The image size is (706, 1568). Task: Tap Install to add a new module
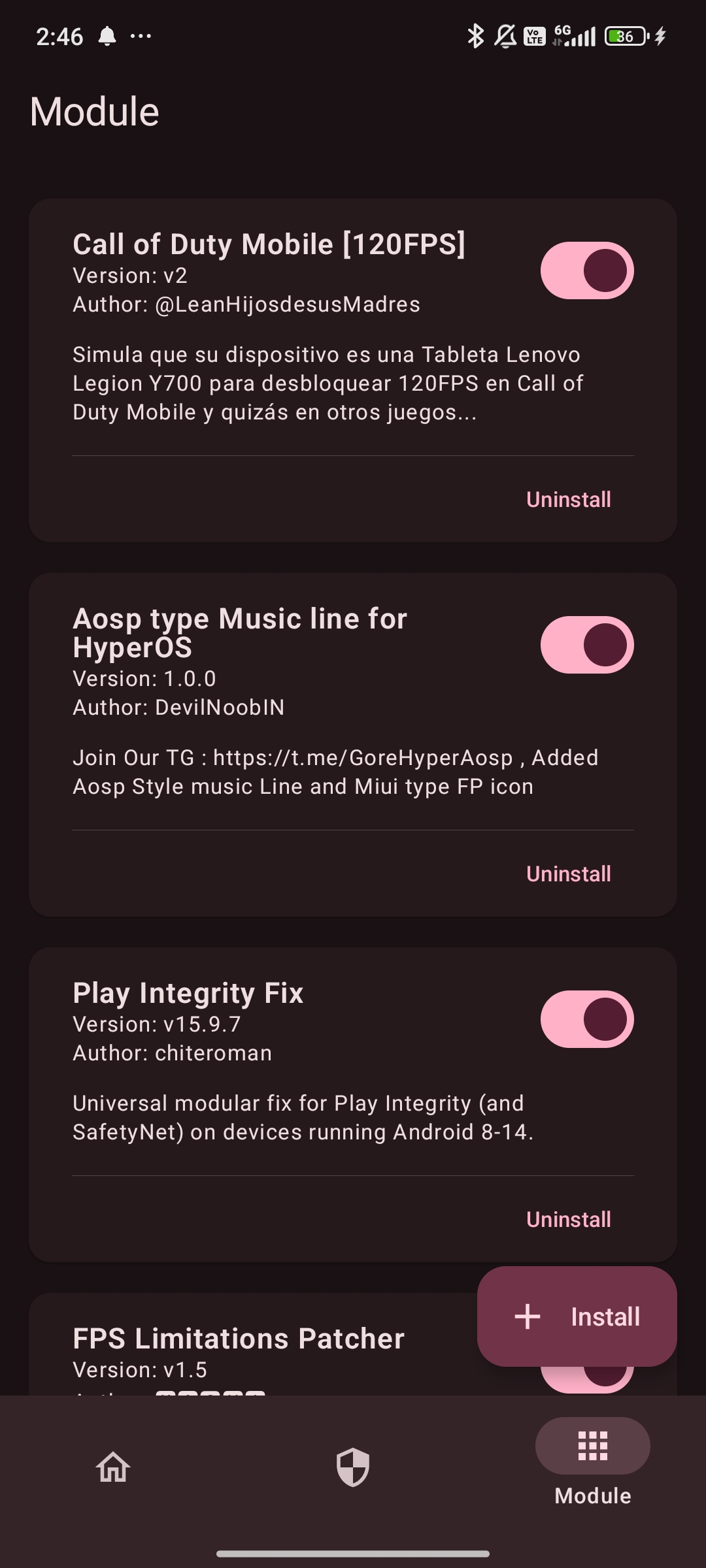[x=577, y=1316]
